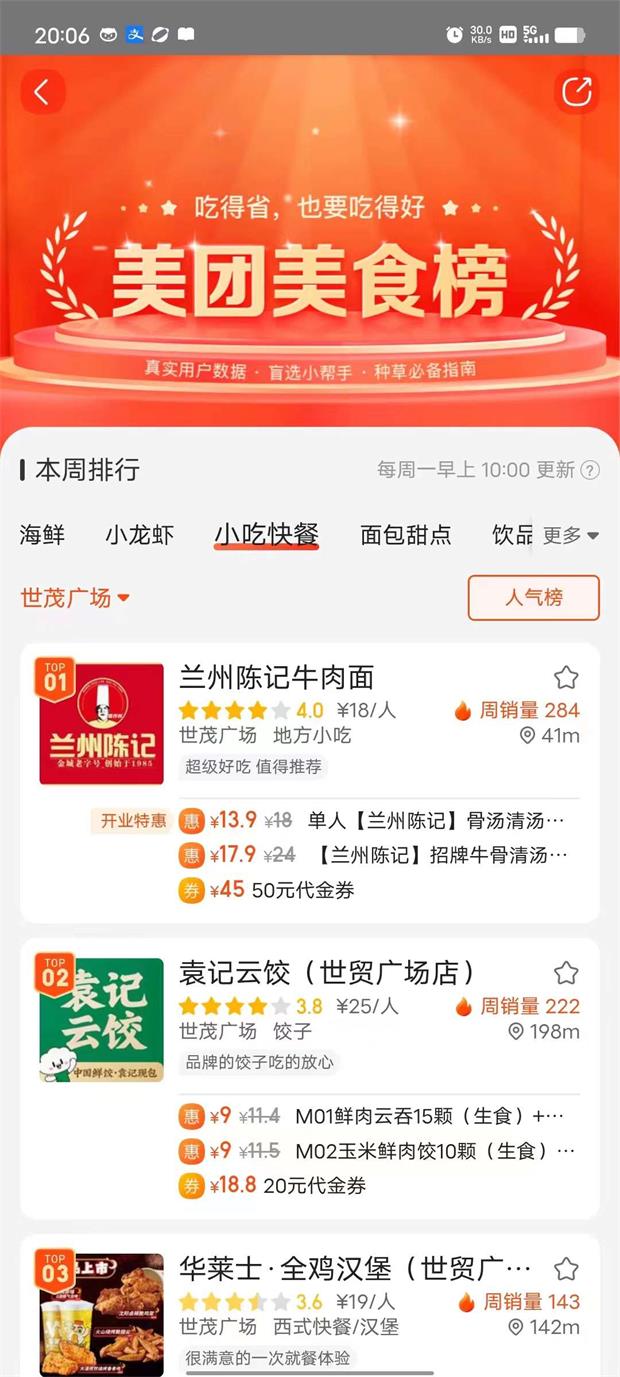
Task: Open the 世茂广场 location dropdown
Action: pyautogui.click(x=76, y=598)
